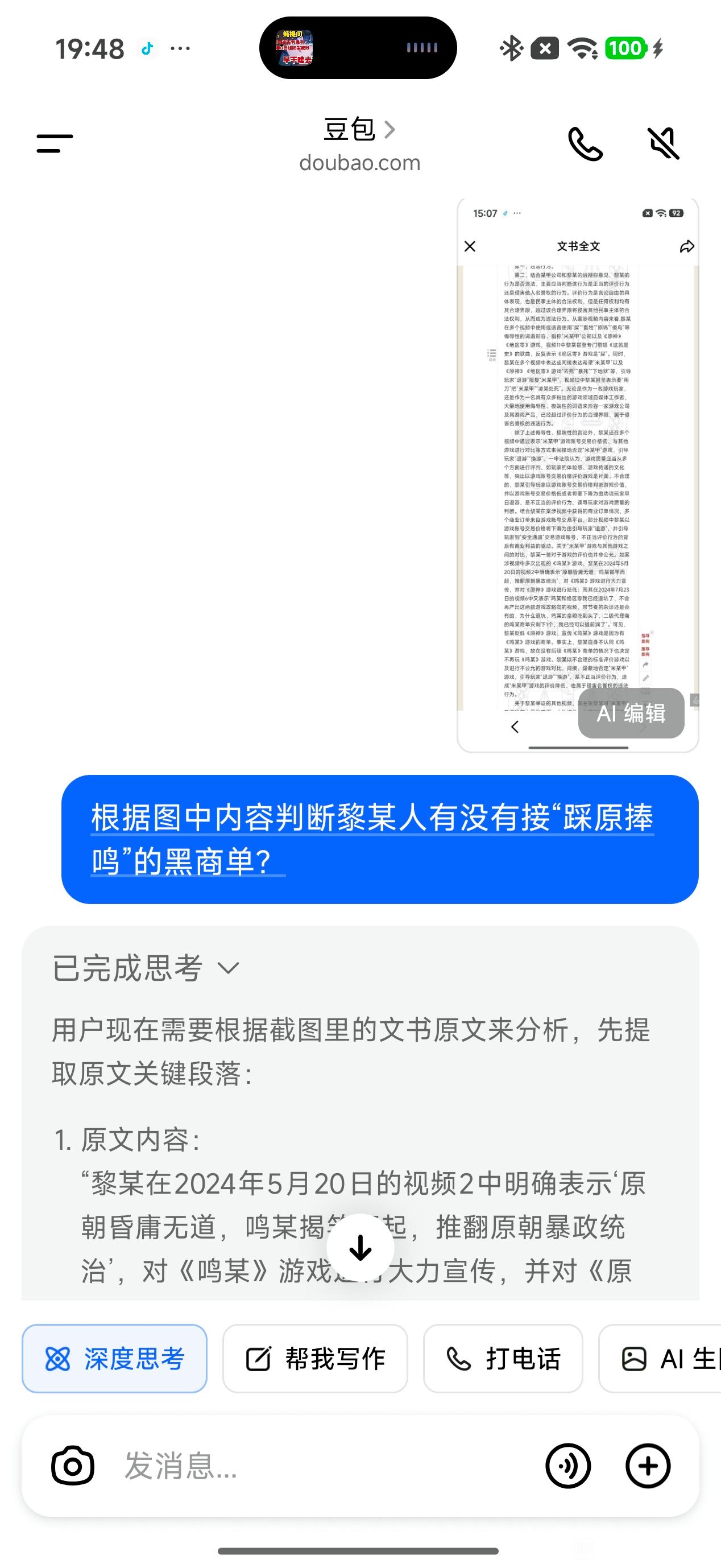Start a voice call with 豆包

pos(585,143)
